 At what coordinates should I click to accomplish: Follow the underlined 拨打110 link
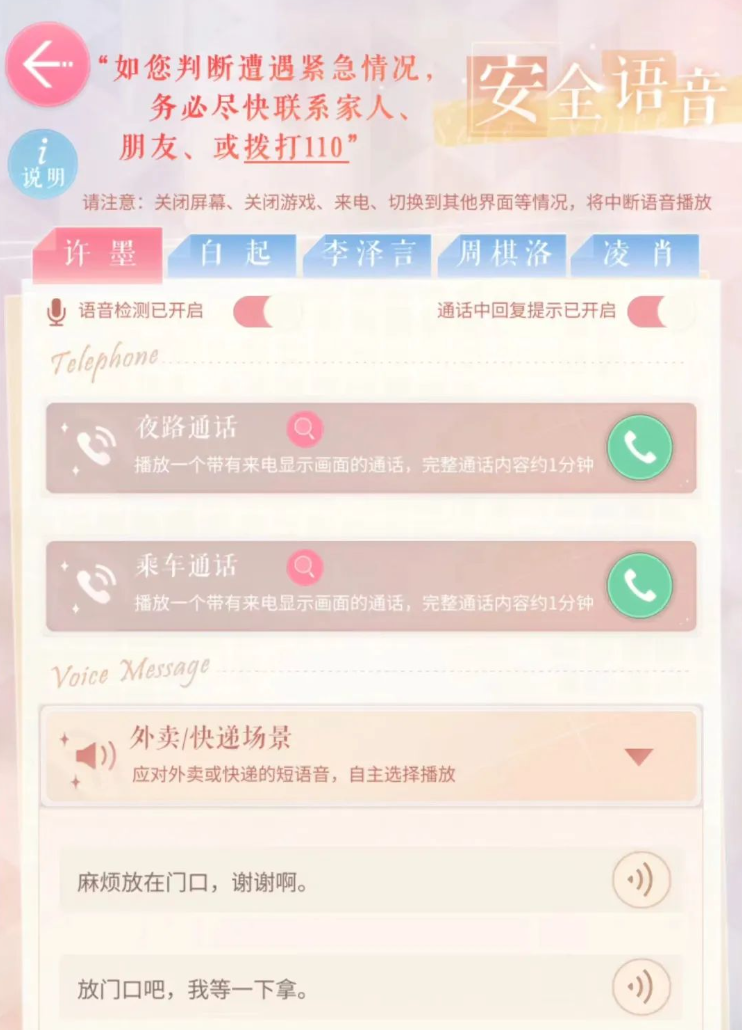pyautogui.click(x=295, y=147)
